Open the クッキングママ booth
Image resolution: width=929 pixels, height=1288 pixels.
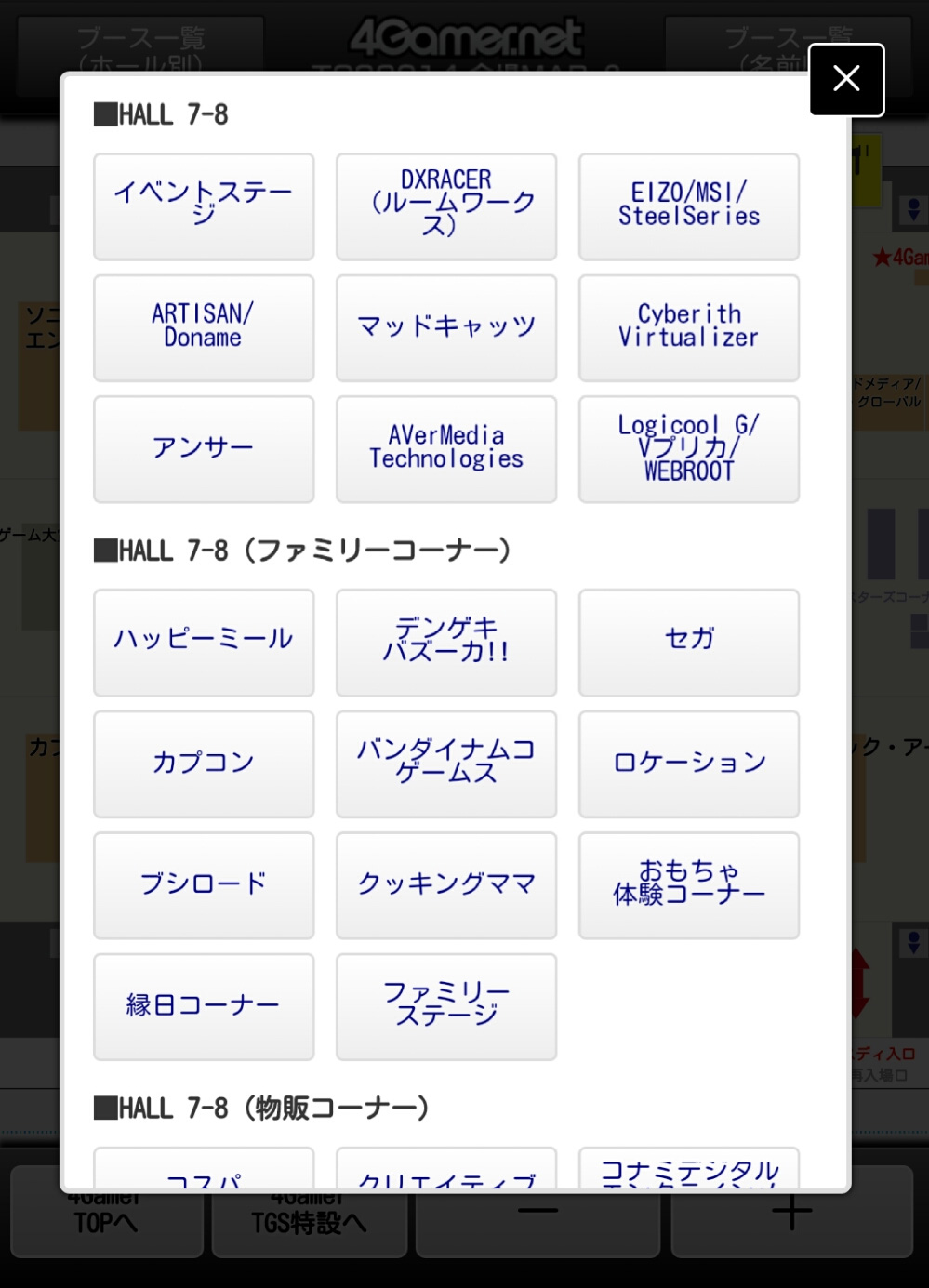[446, 884]
